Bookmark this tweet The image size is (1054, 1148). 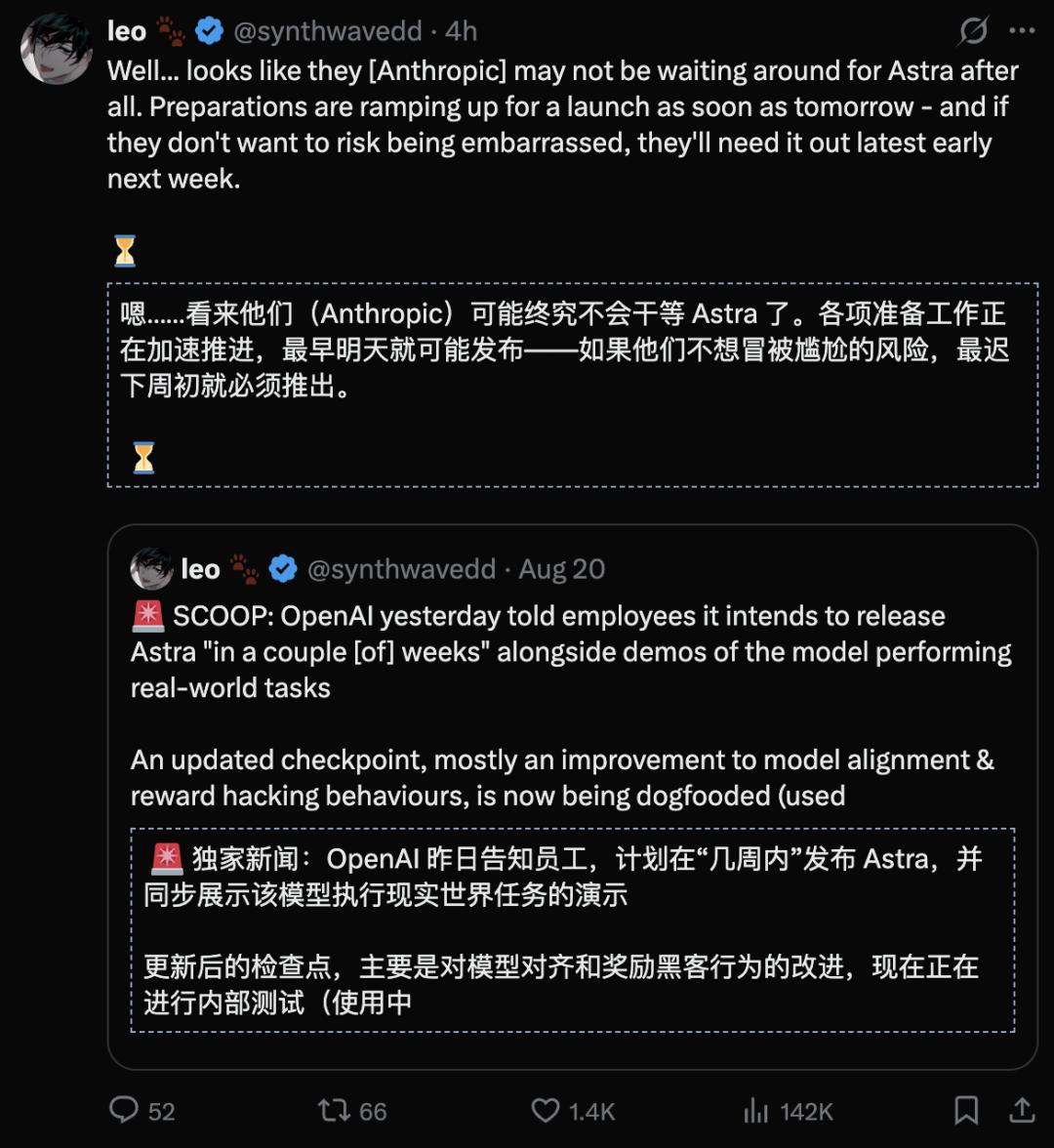pyautogui.click(x=966, y=1110)
